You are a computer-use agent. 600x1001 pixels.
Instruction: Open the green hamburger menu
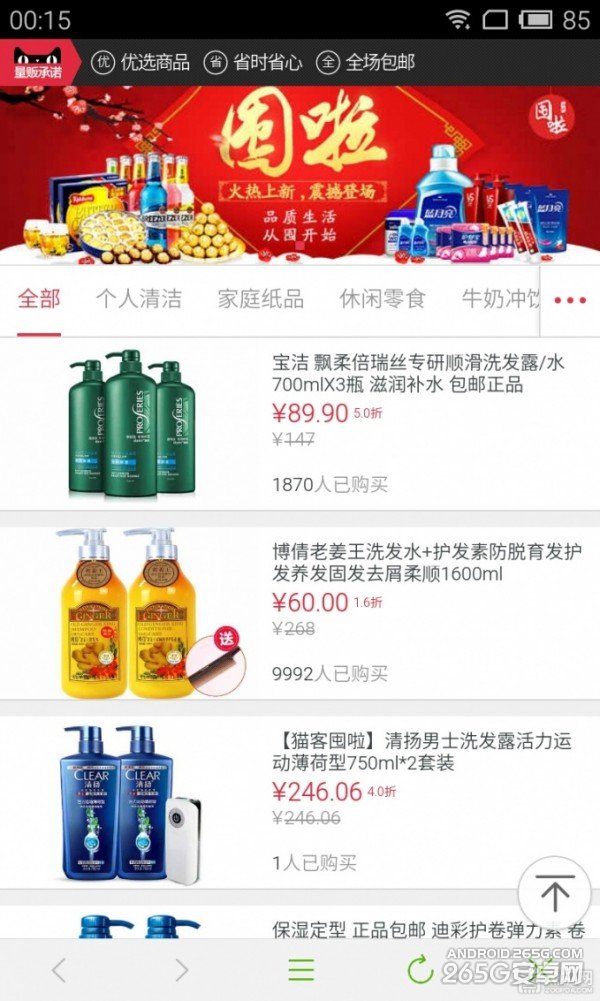click(x=301, y=969)
